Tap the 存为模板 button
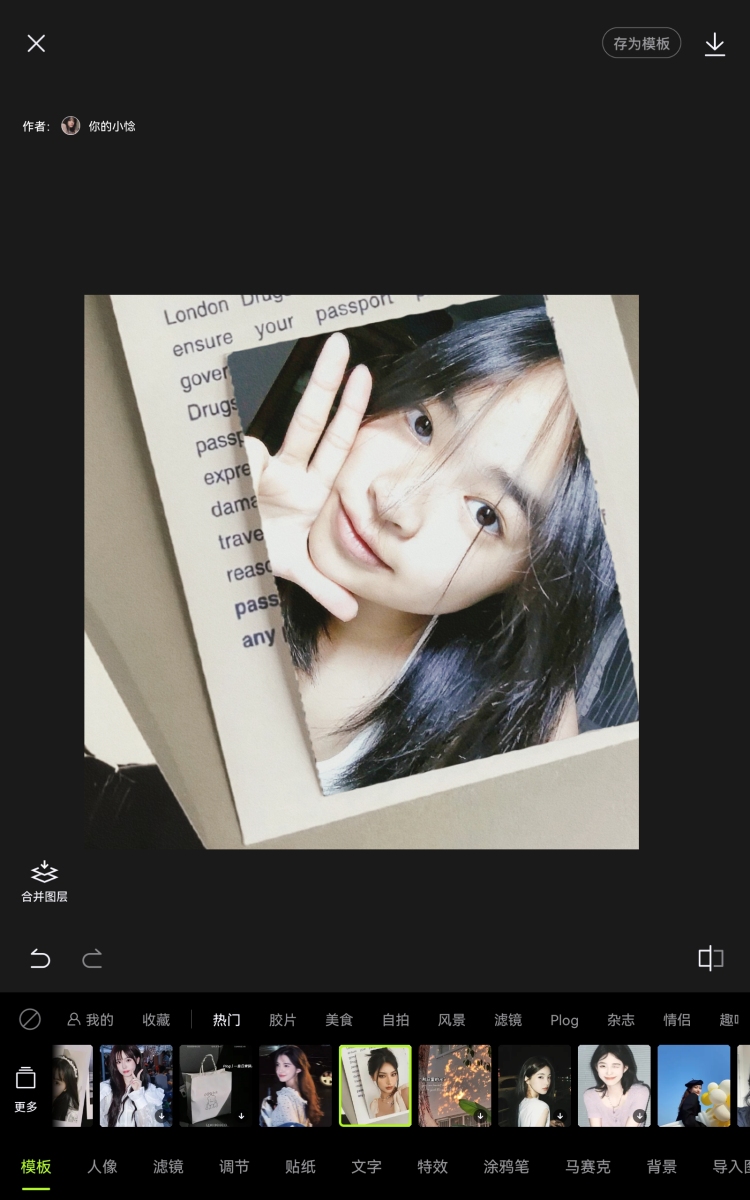The image size is (750, 1200). [641, 43]
